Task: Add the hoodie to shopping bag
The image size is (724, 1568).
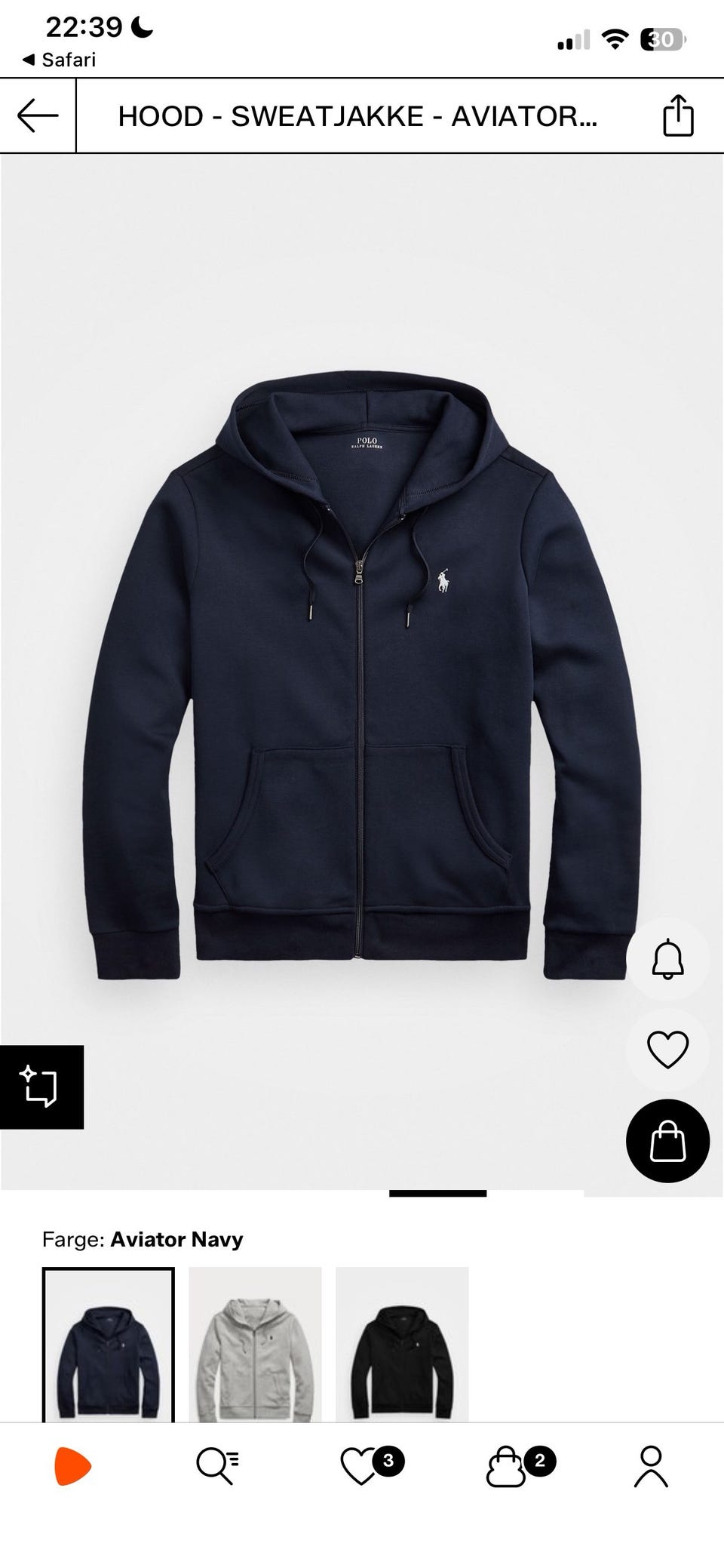Action: [667, 1141]
